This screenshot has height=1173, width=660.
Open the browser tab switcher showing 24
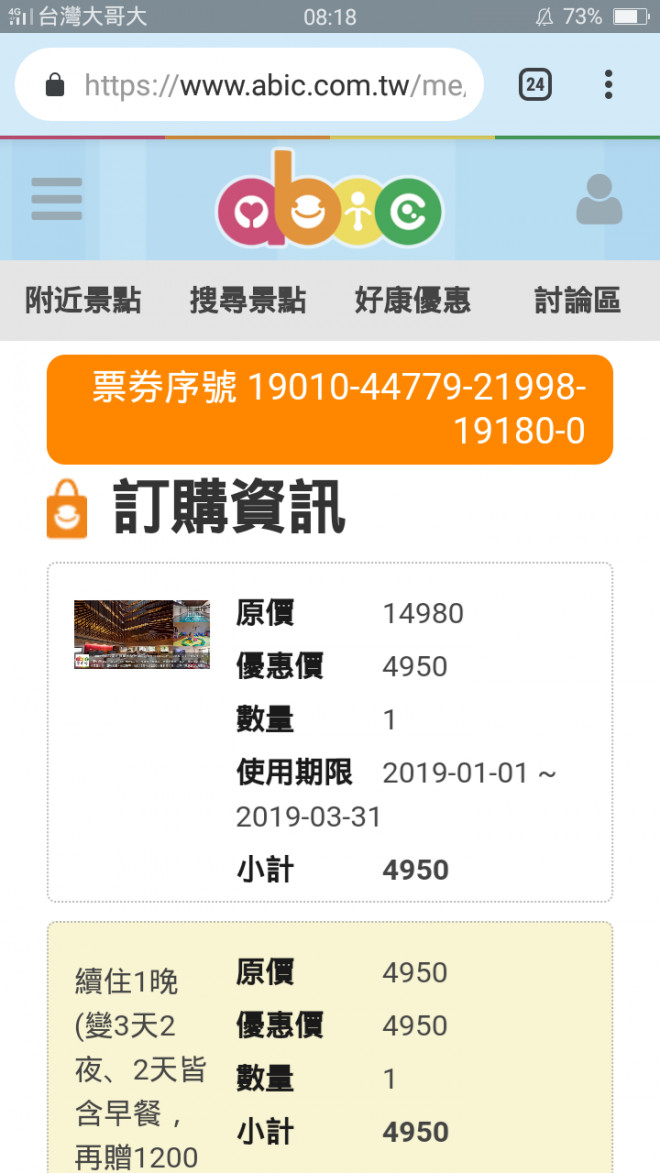point(535,85)
